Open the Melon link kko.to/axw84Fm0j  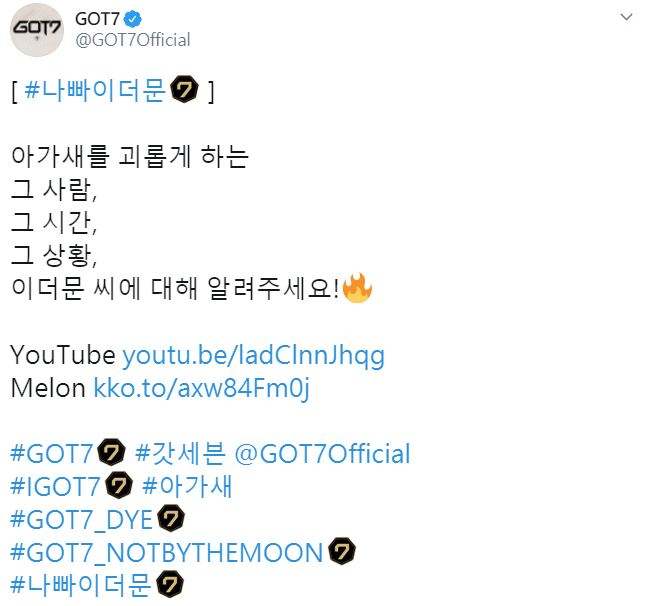click(x=202, y=388)
